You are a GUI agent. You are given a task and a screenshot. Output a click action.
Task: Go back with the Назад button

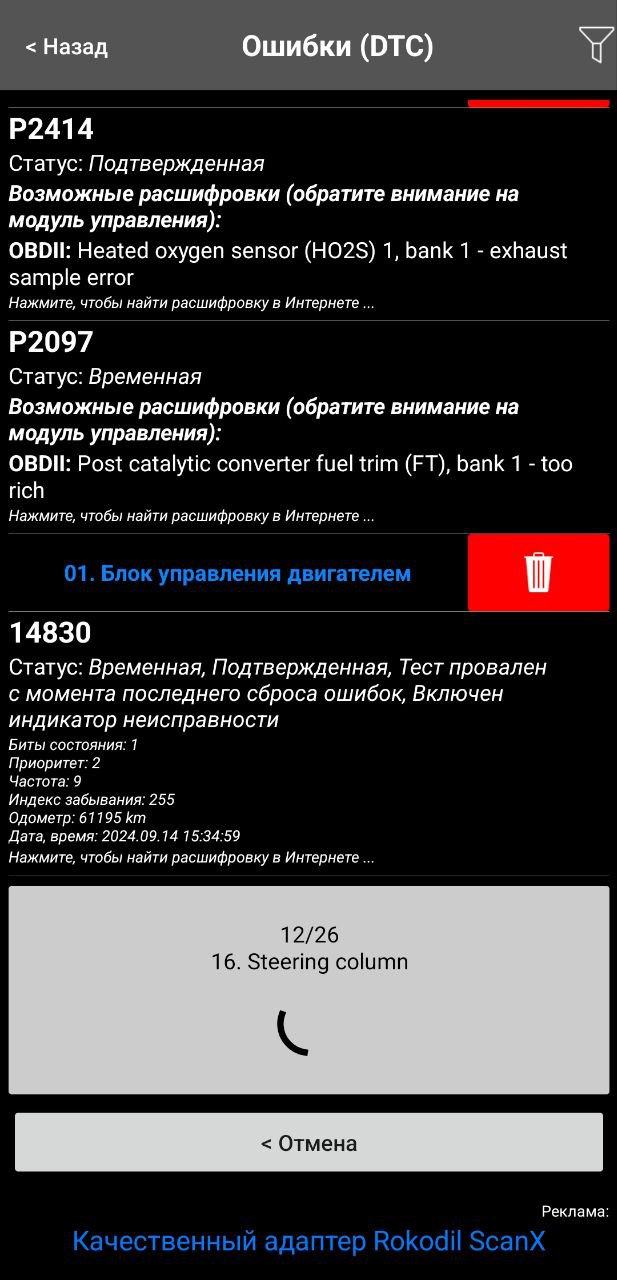click(66, 47)
